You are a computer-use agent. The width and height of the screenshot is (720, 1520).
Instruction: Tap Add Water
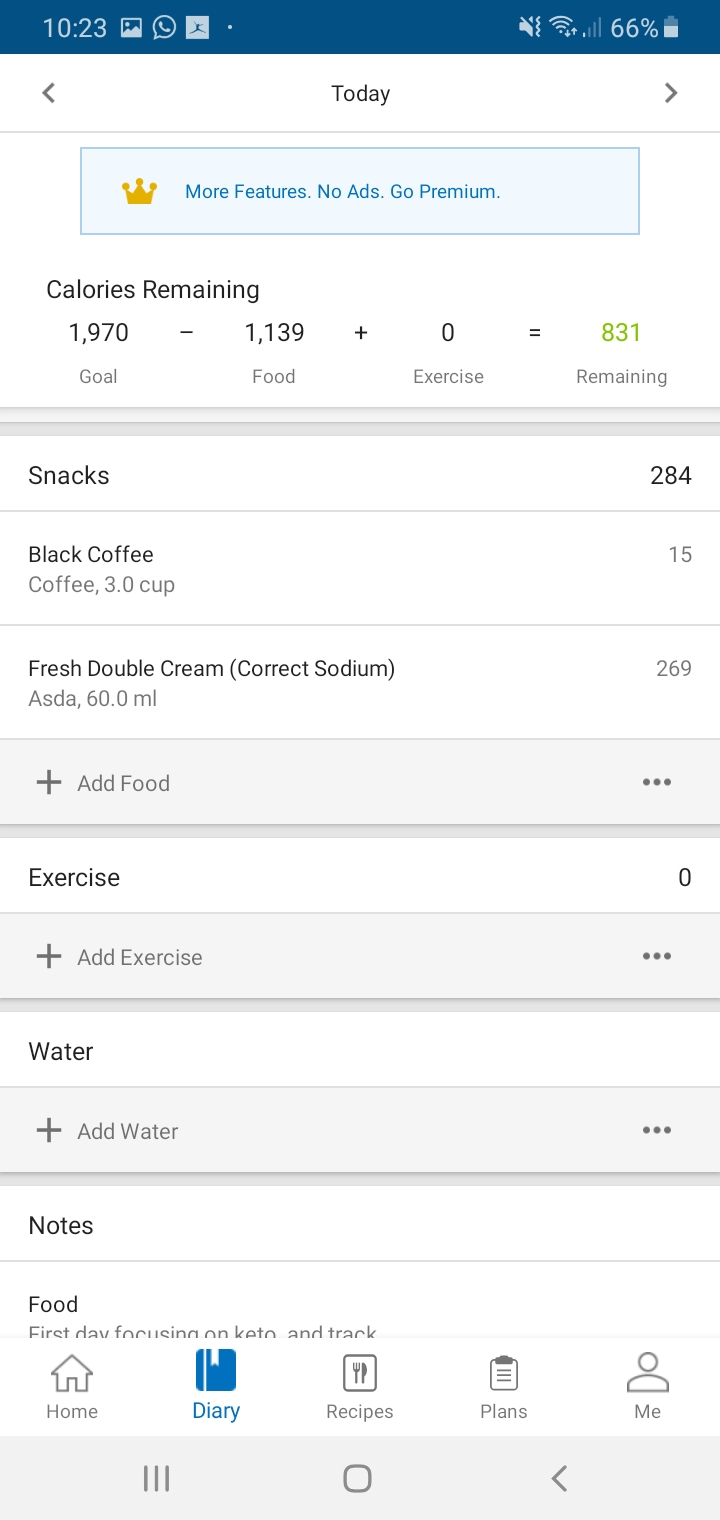tap(107, 1131)
